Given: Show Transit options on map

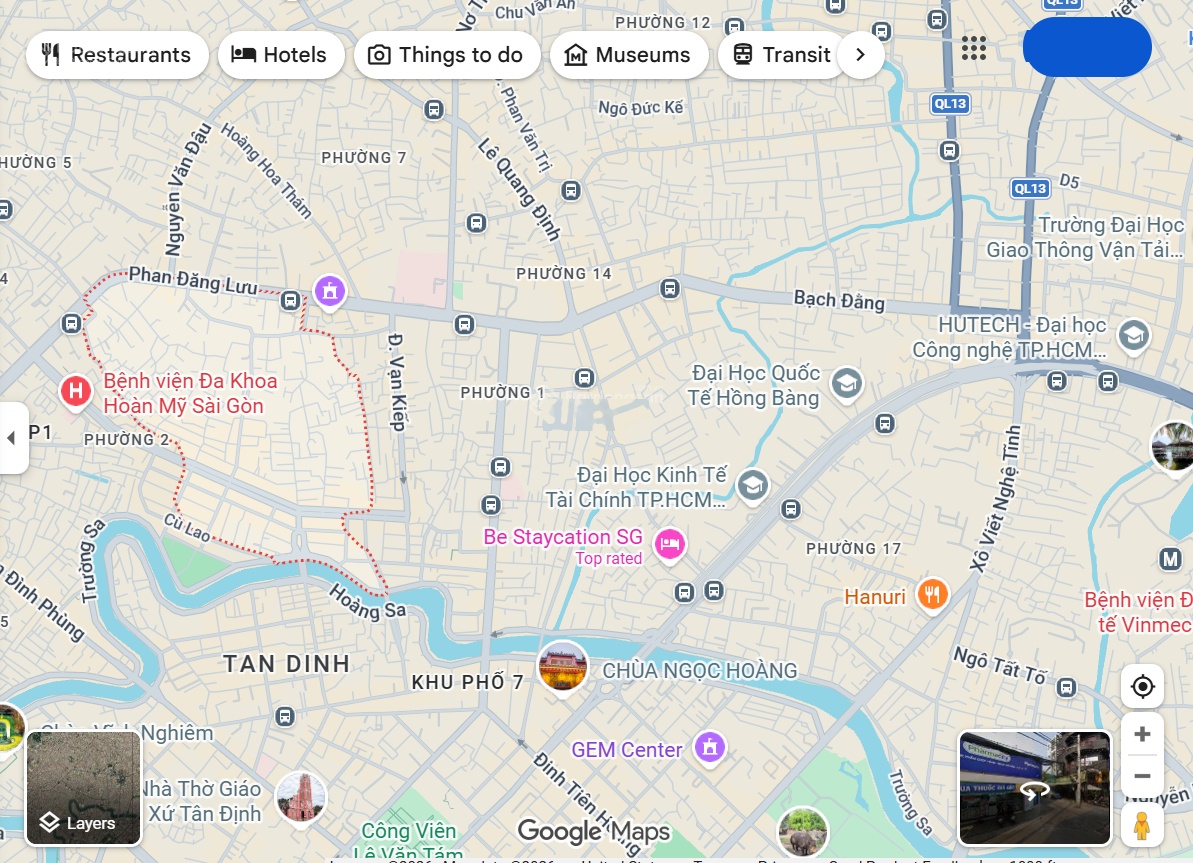Looking at the screenshot, I should pyautogui.click(x=783, y=55).
